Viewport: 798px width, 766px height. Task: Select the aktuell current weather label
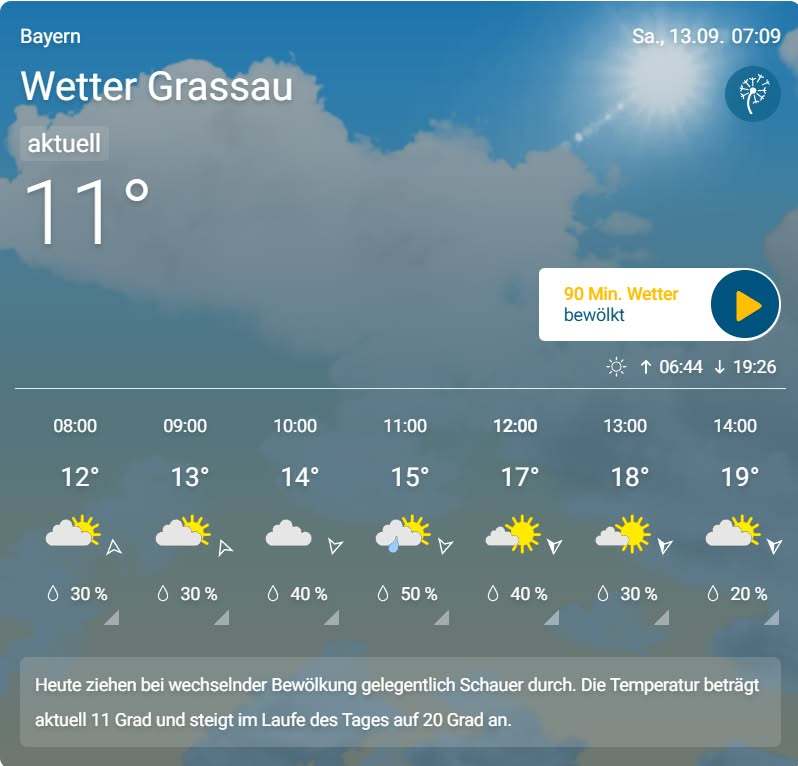coord(64,143)
